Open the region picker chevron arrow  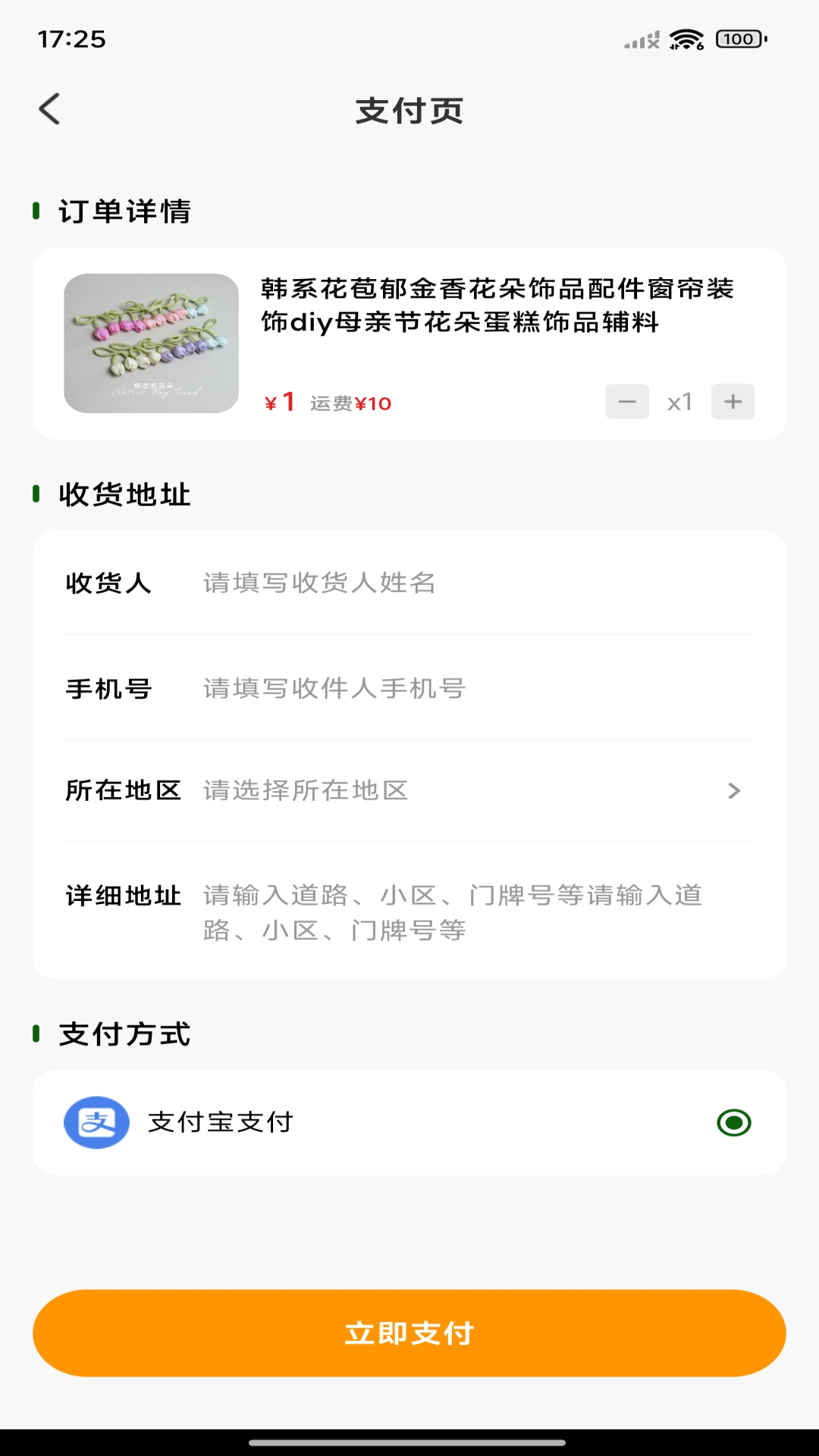pos(733,790)
